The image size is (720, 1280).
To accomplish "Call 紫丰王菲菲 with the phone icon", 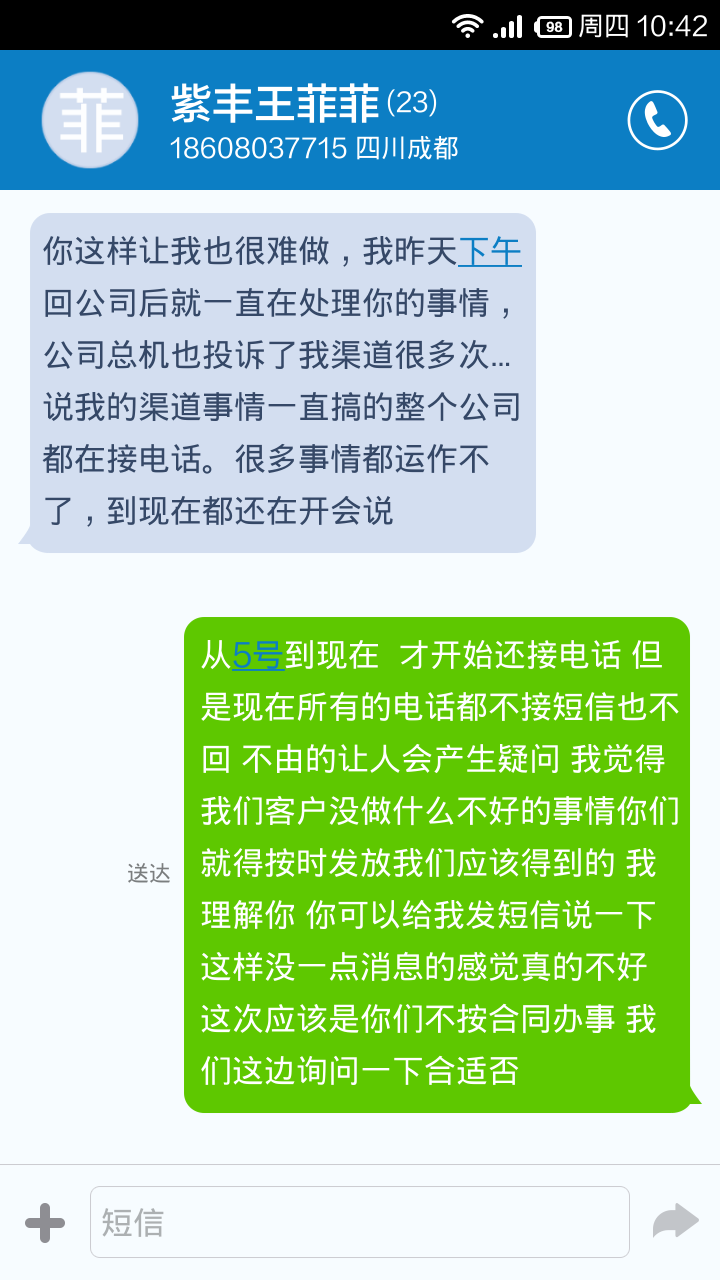I will (x=657, y=120).
